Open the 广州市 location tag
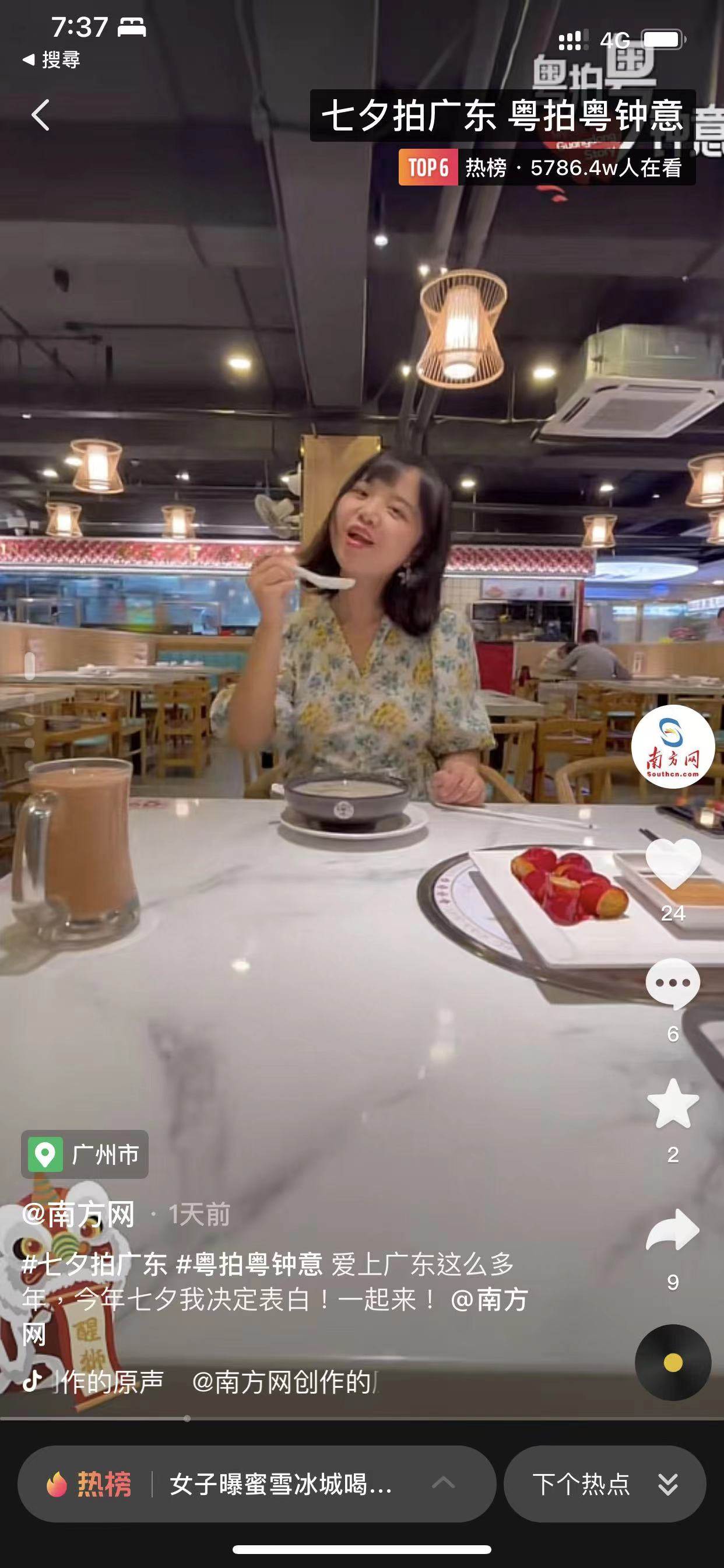This screenshot has width=724, height=1568. click(85, 1154)
